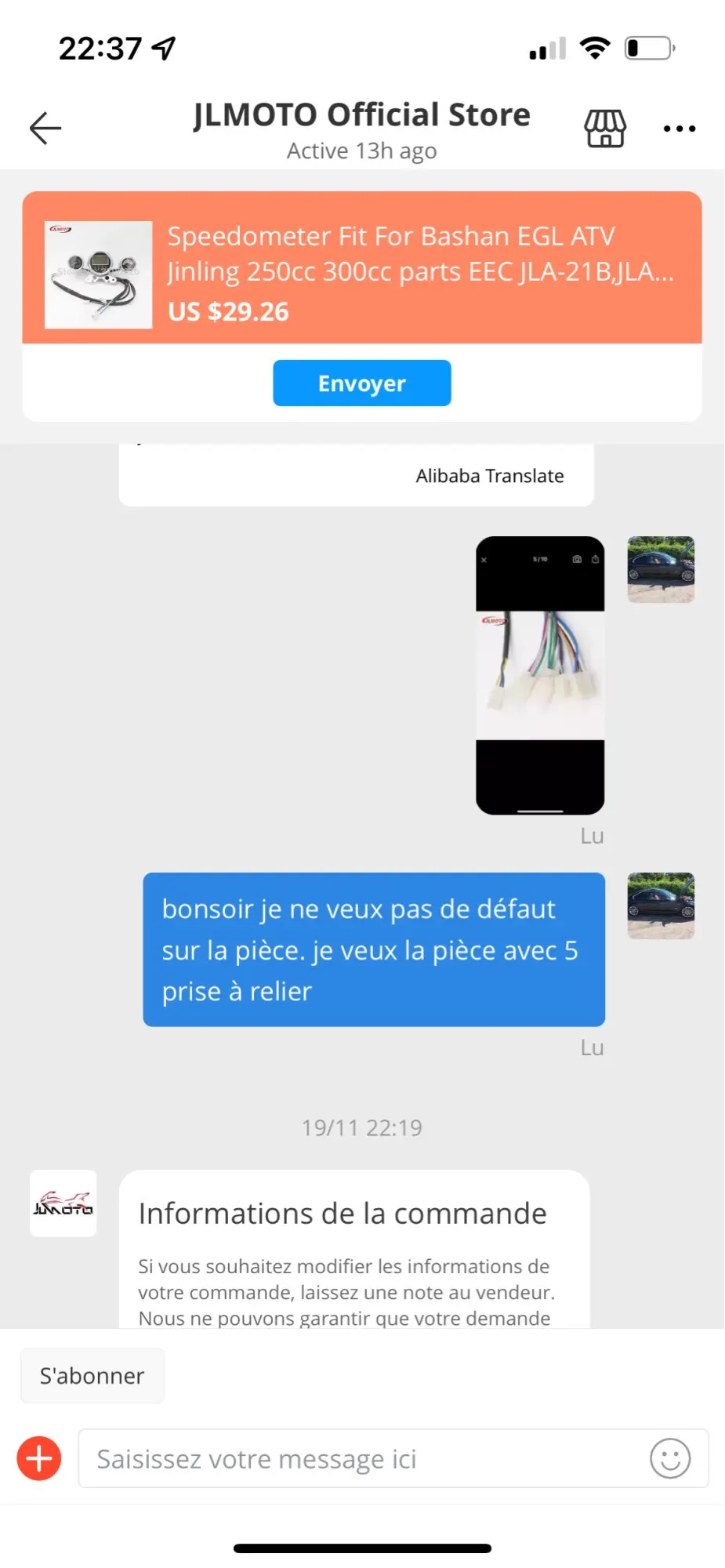Open the red plus attachment button

pyautogui.click(x=39, y=1458)
